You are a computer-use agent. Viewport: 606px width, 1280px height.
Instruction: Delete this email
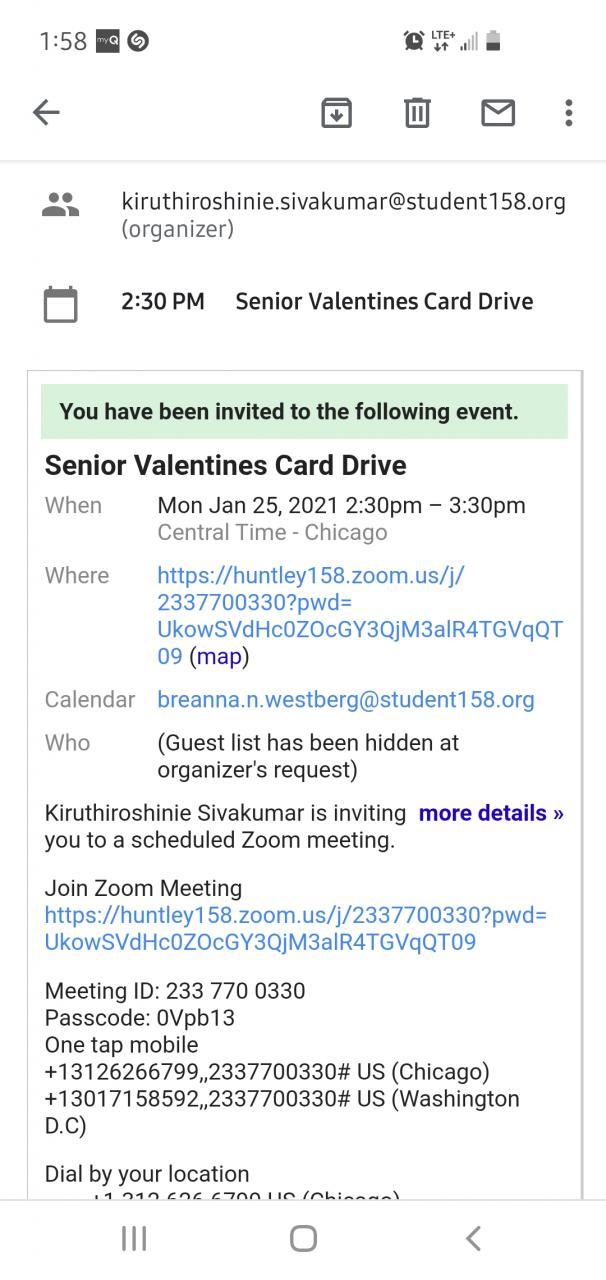pos(417,113)
